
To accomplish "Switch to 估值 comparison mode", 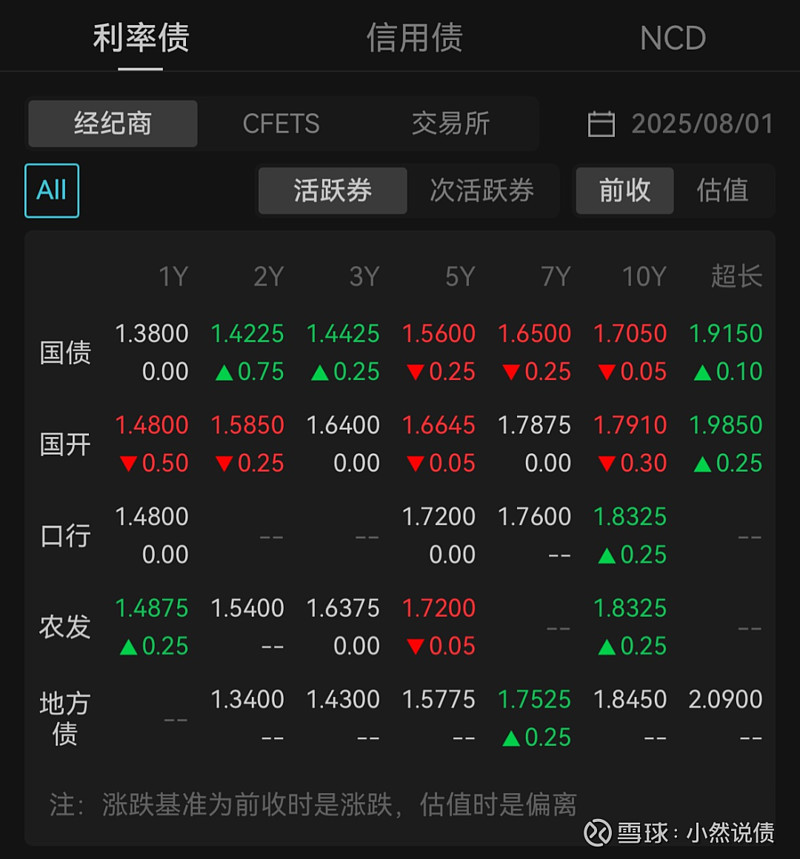I will [723, 190].
